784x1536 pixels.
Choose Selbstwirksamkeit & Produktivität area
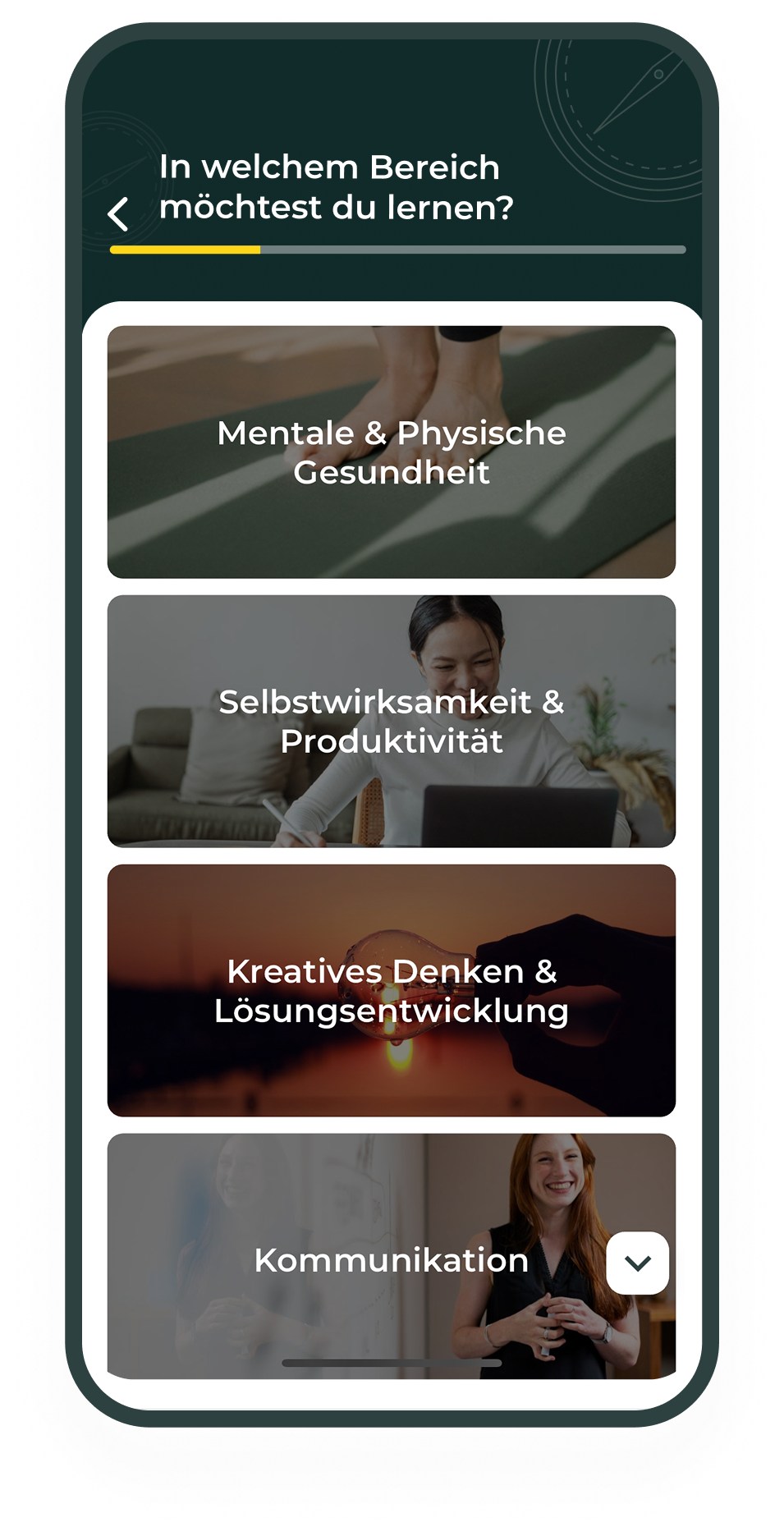[392, 722]
